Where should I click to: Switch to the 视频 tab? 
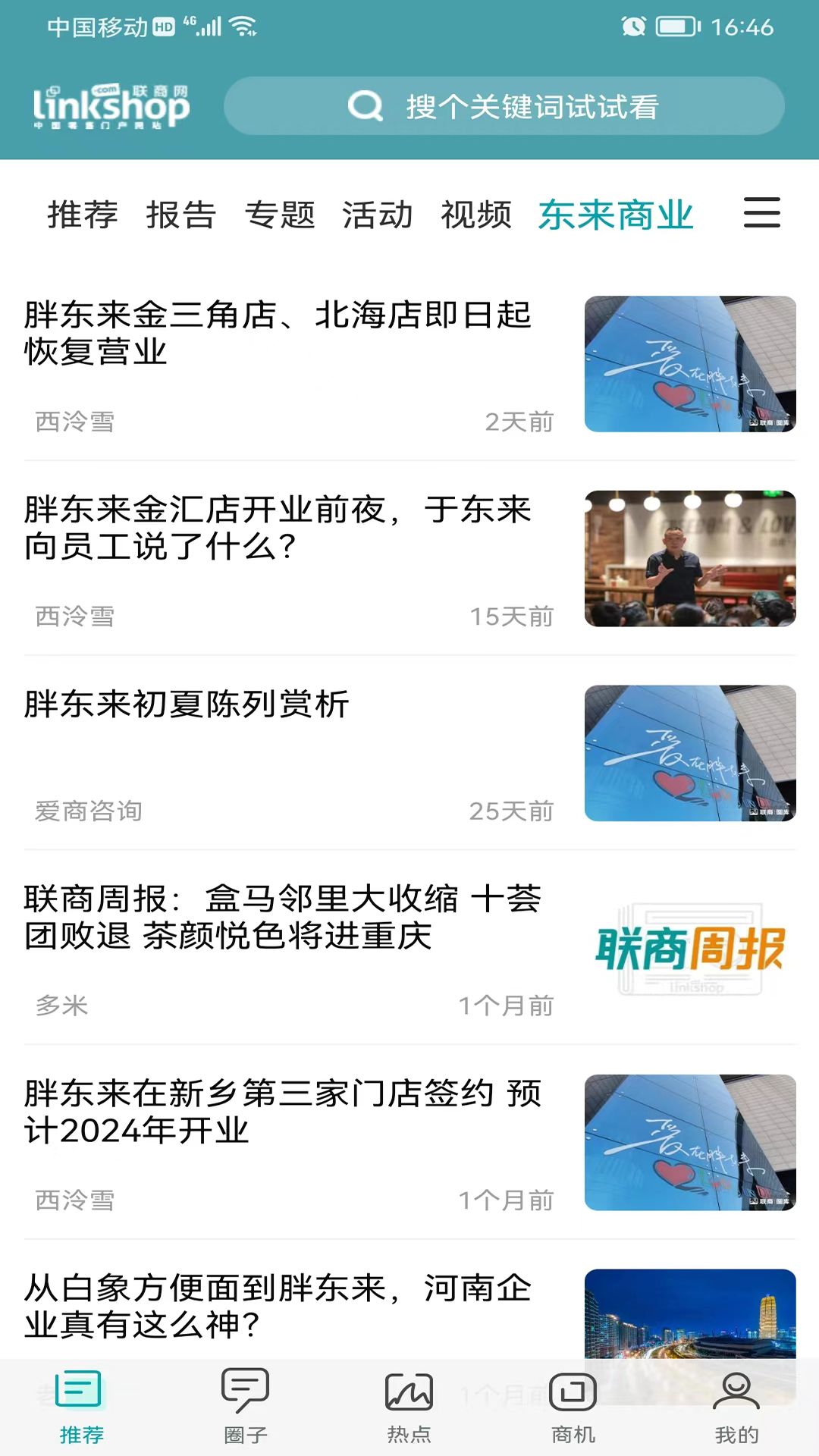(475, 215)
